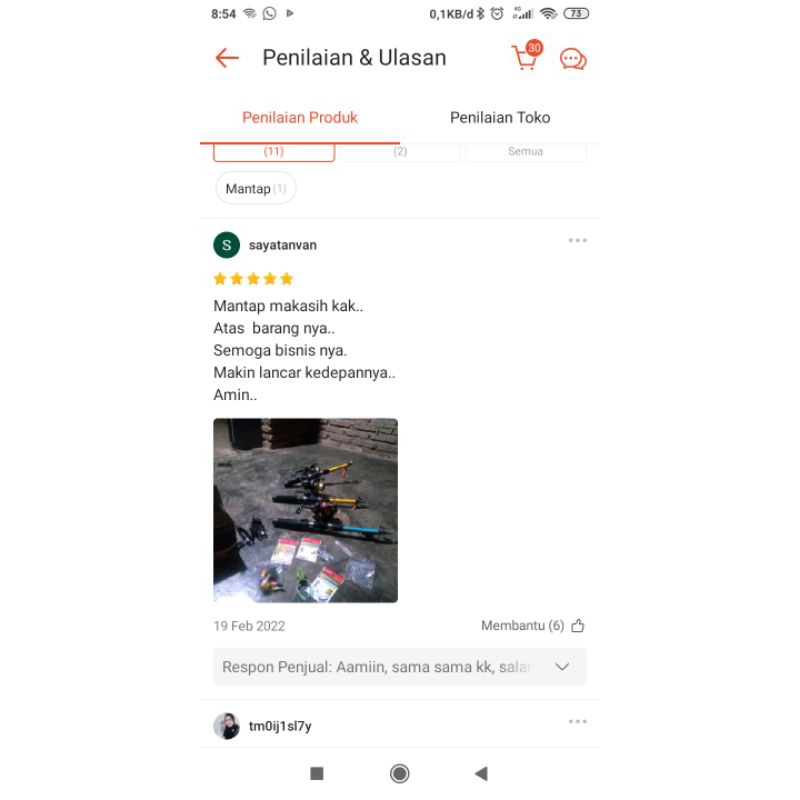Open the chat messages icon
Viewport: 800px width, 800px height.
[x=573, y=59]
